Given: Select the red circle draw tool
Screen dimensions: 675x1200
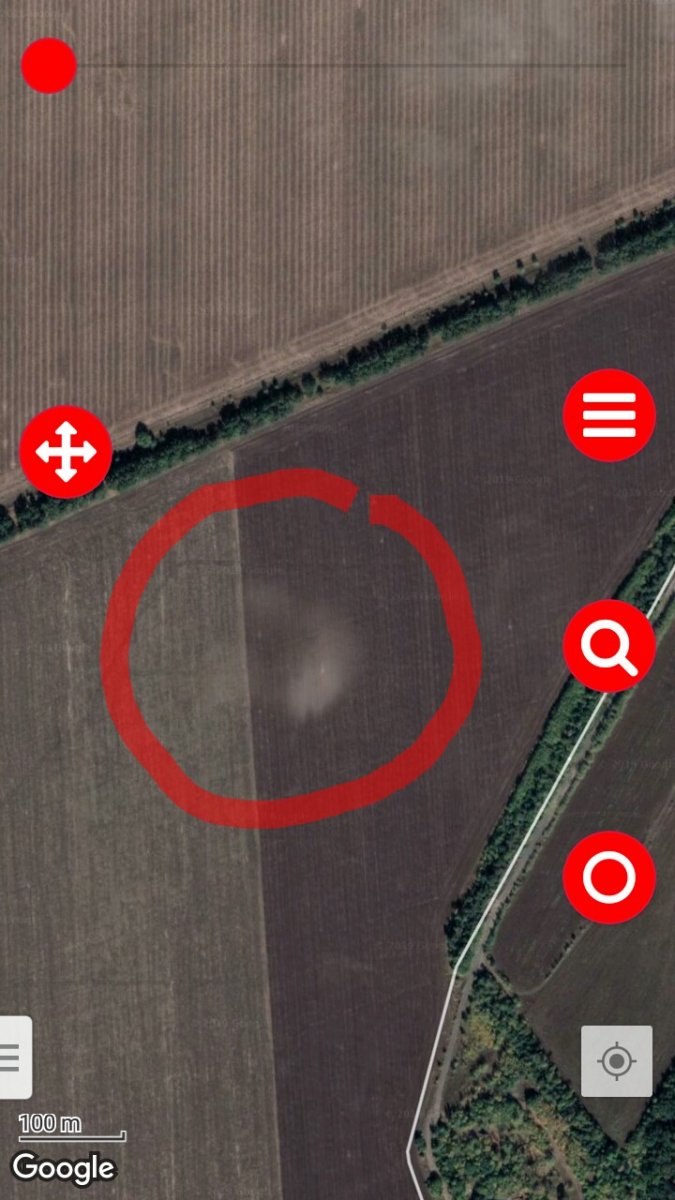Looking at the screenshot, I should pos(609,877).
